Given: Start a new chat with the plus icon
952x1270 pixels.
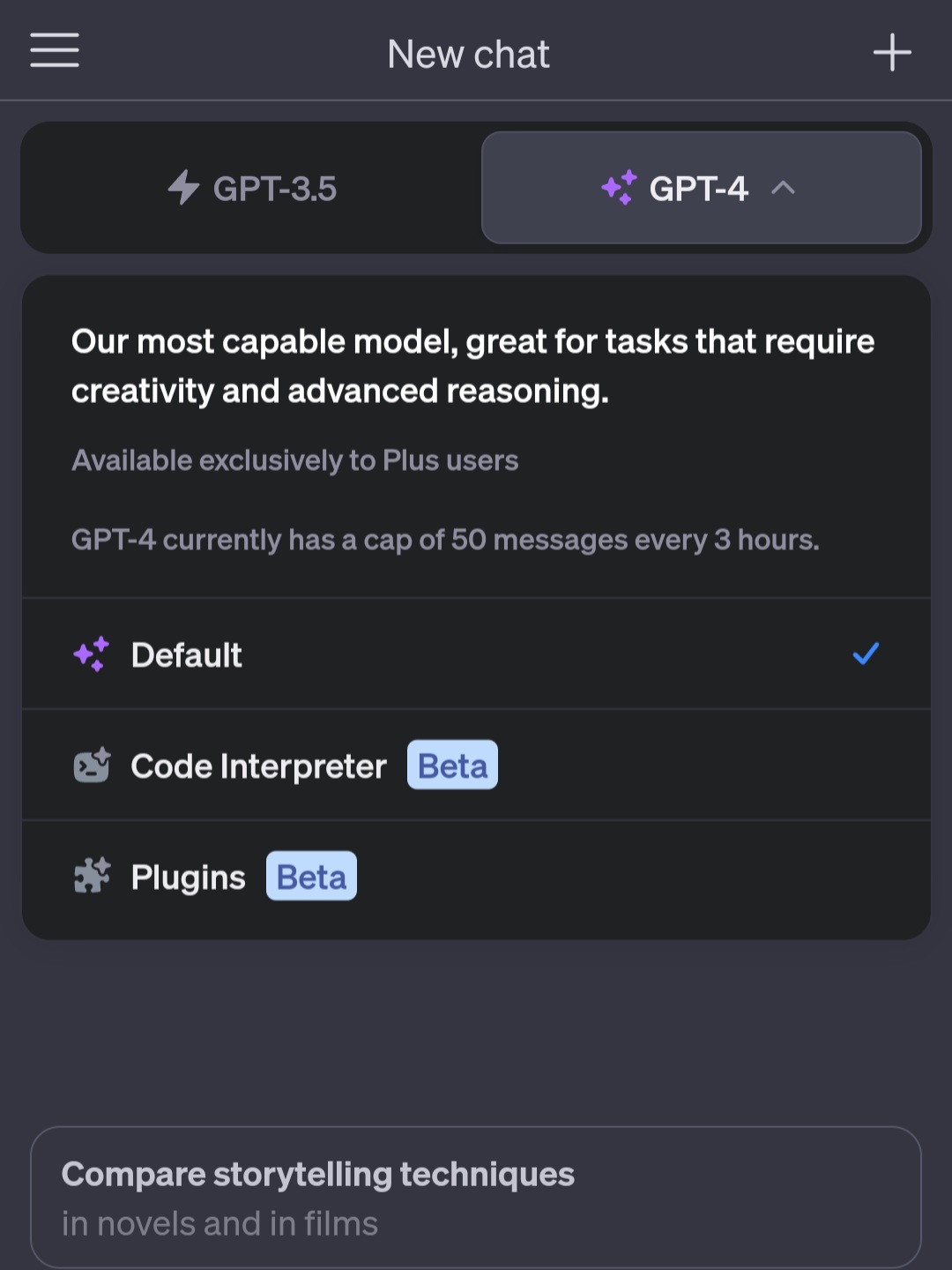Looking at the screenshot, I should pyautogui.click(x=893, y=51).
